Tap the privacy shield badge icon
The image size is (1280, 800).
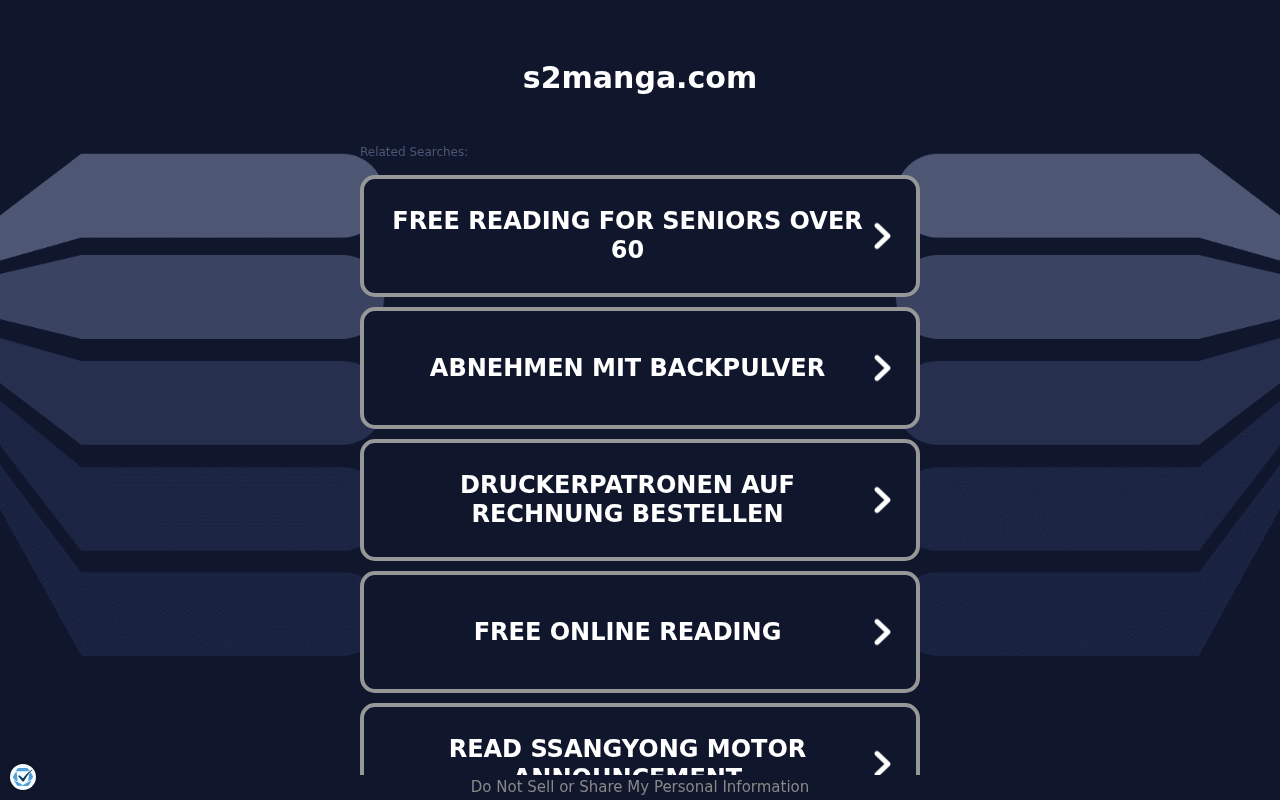click(x=23, y=777)
